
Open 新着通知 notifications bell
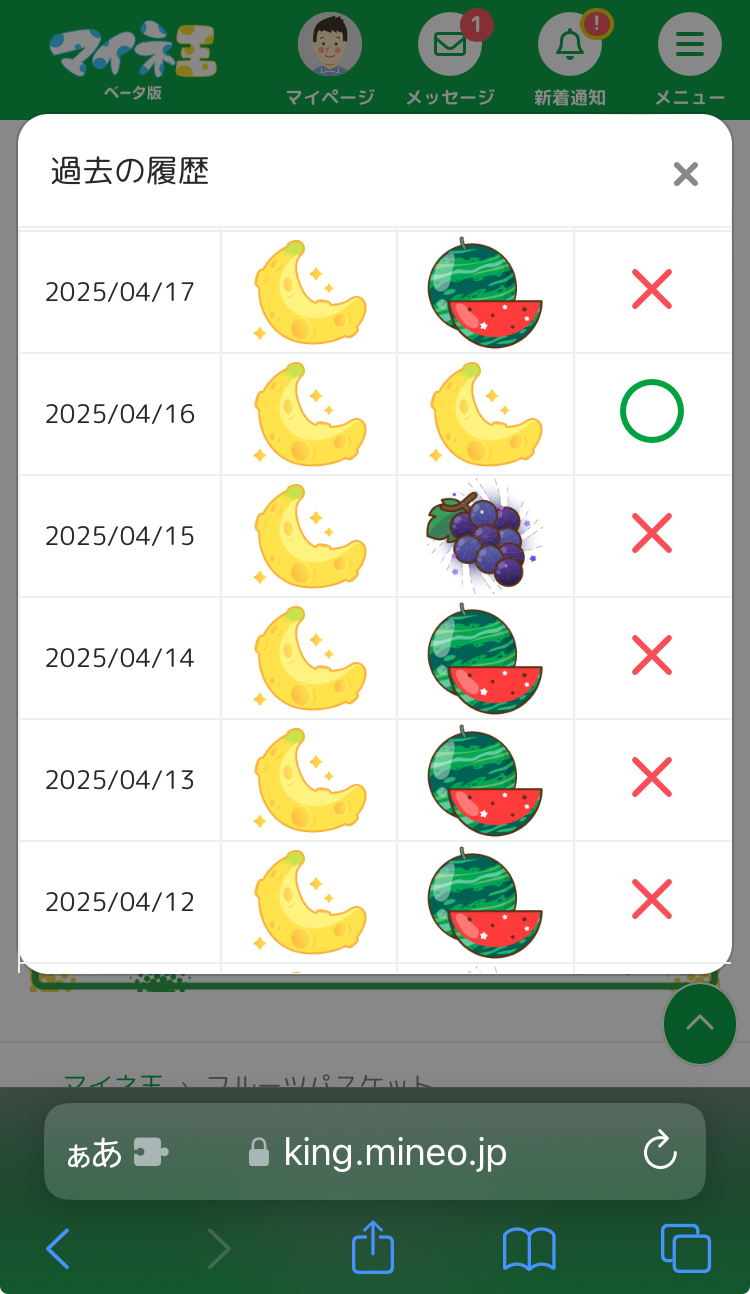(x=570, y=45)
